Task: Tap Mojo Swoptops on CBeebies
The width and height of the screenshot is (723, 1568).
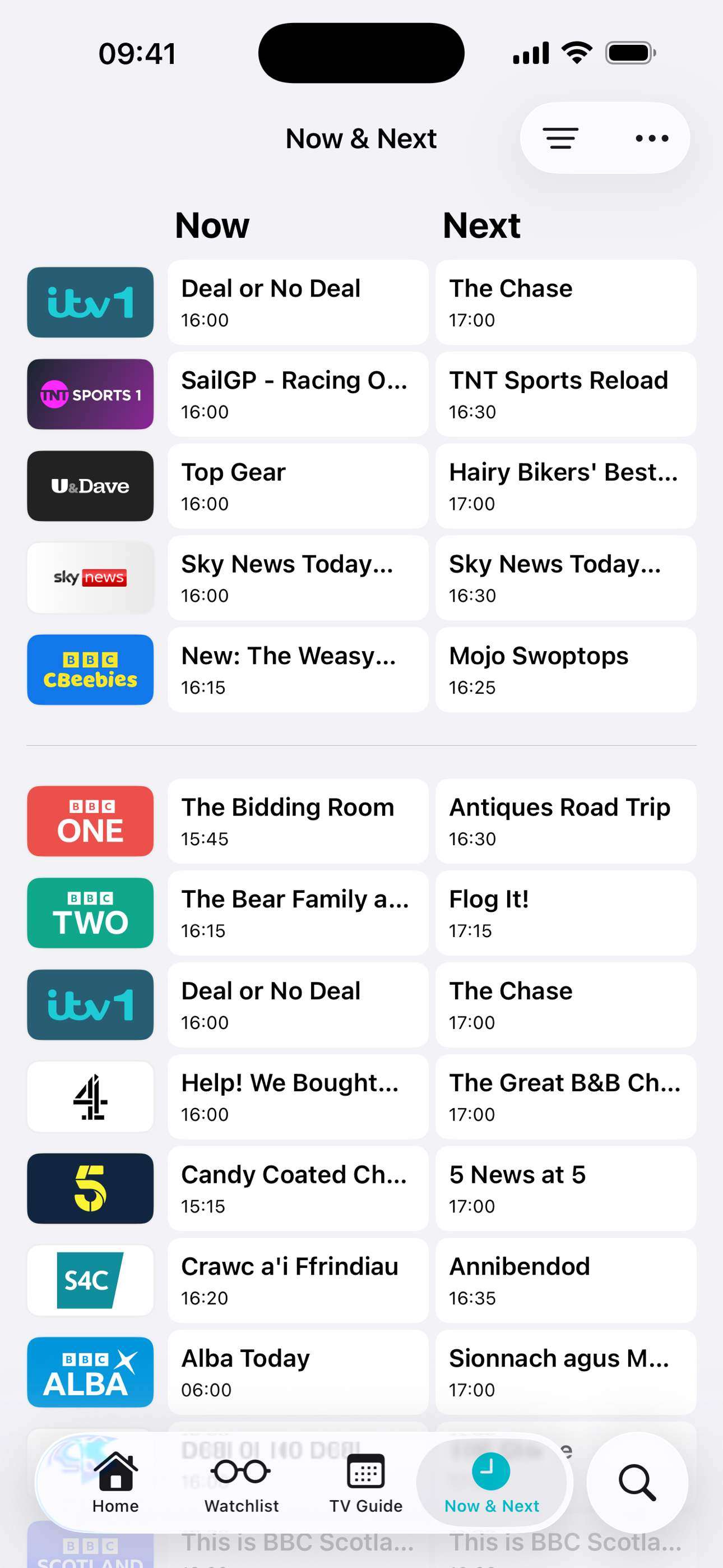Action: [566, 670]
